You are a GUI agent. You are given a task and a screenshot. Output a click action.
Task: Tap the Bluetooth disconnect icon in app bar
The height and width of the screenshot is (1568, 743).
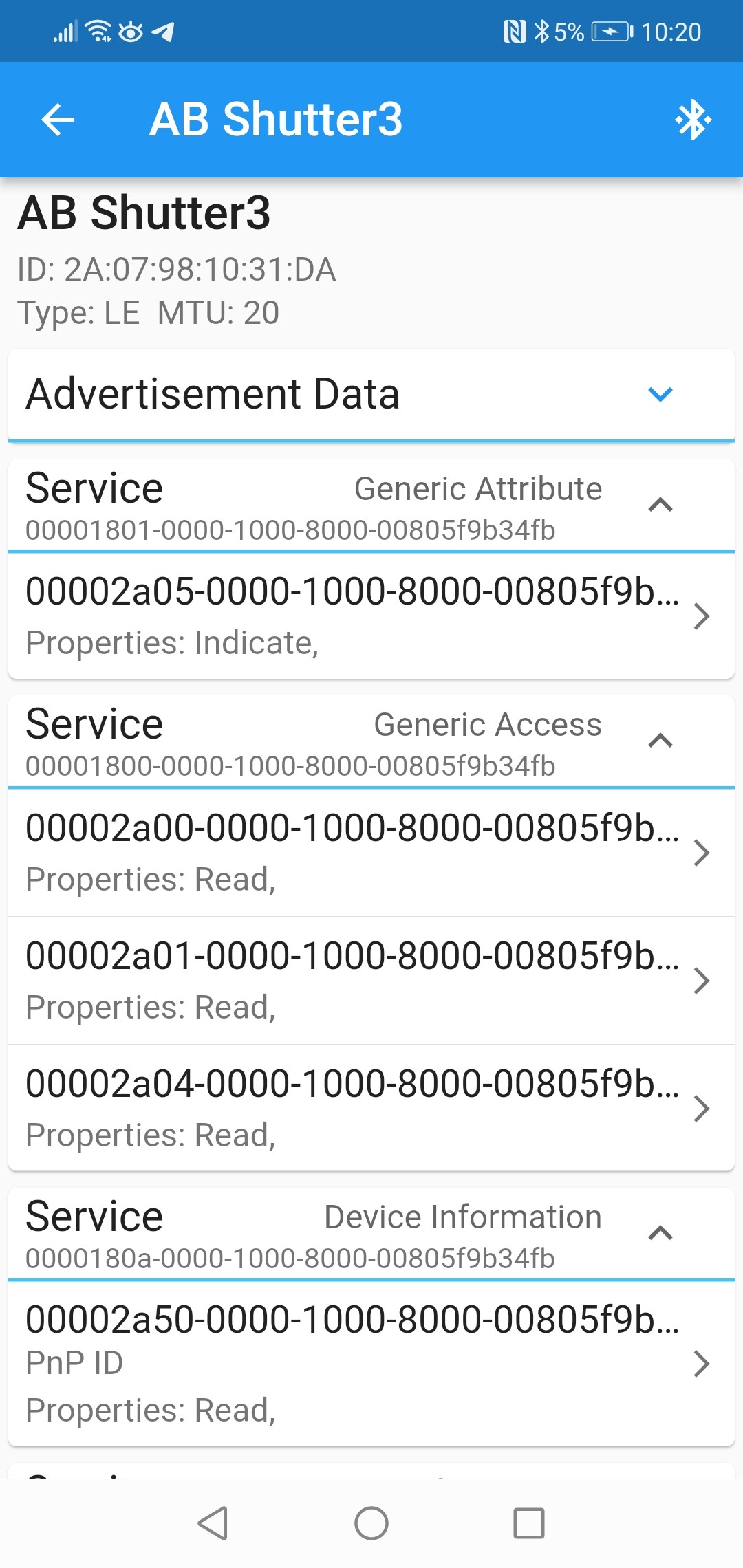click(x=693, y=119)
